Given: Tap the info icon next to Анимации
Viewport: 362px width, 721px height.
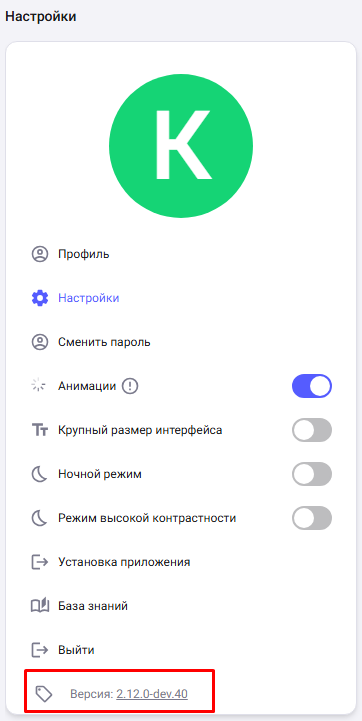Looking at the screenshot, I should (x=130, y=386).
